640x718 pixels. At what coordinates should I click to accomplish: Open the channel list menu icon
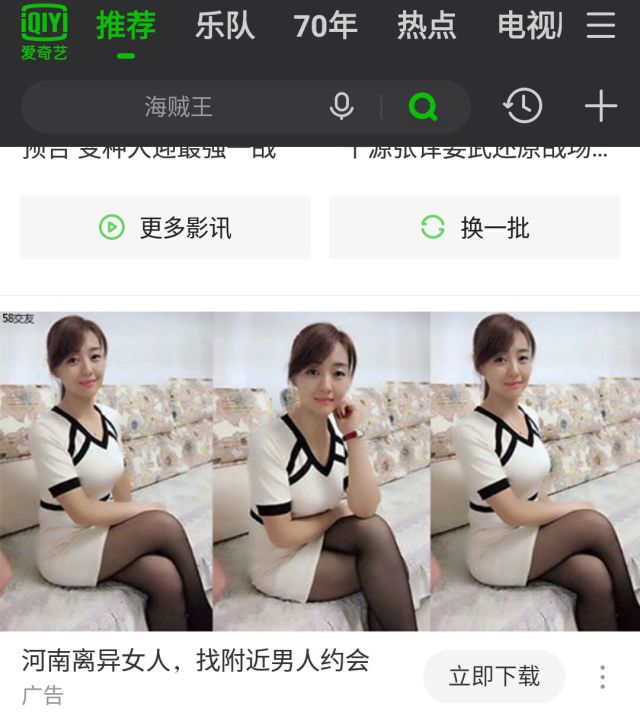[601, 26]
